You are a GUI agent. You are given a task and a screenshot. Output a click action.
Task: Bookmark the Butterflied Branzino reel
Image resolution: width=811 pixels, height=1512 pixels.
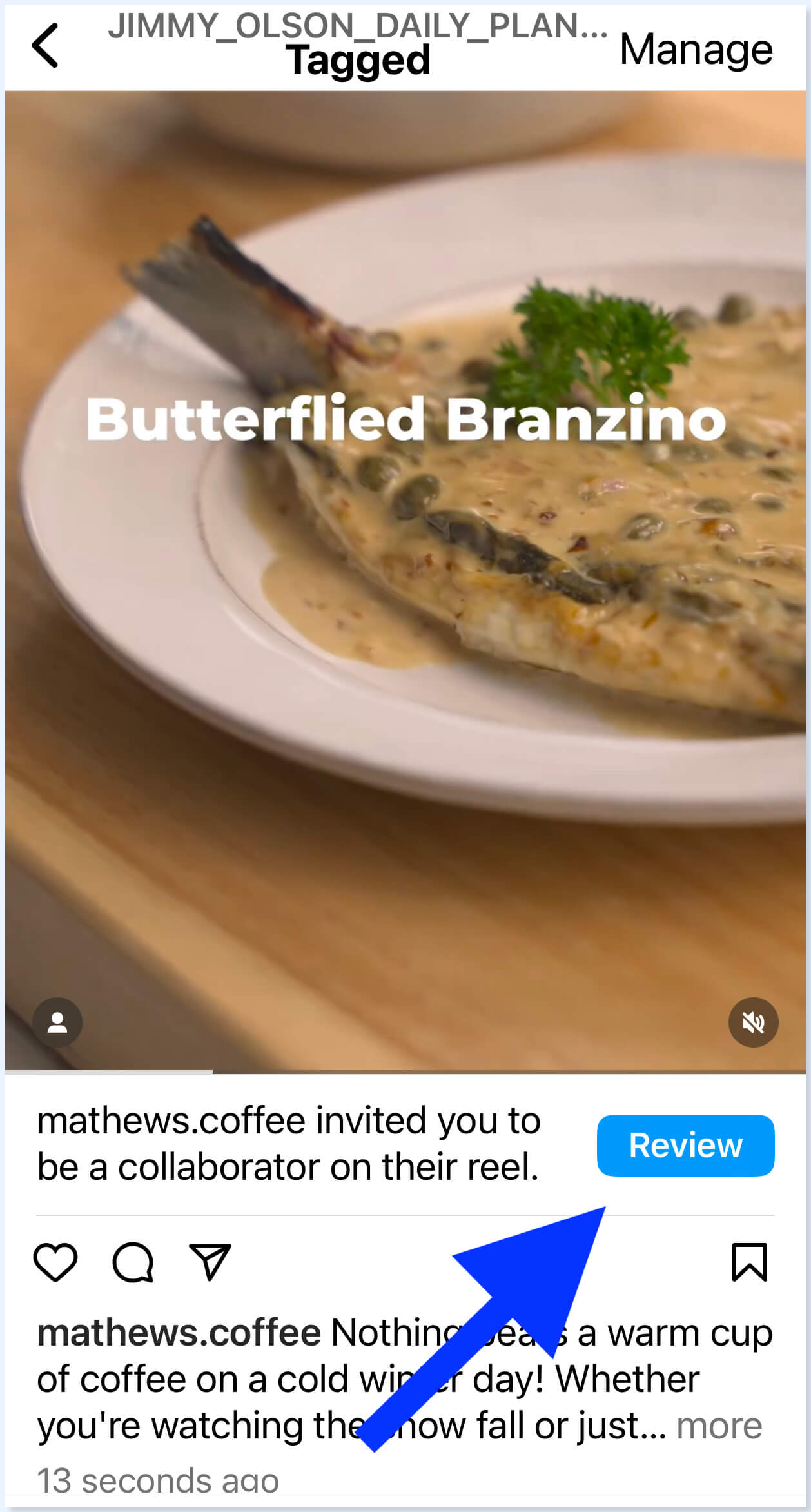(x=749, y=1262)
